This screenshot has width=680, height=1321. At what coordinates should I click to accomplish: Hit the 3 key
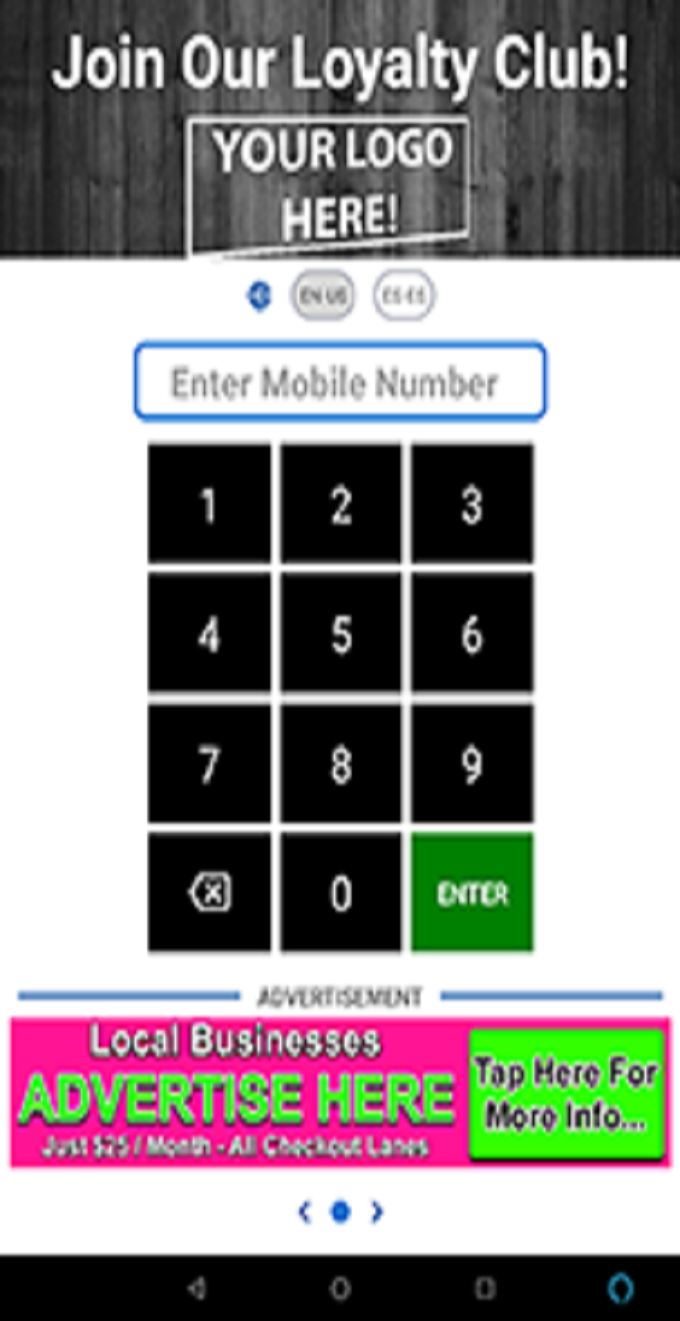click(x=472, y=504)
